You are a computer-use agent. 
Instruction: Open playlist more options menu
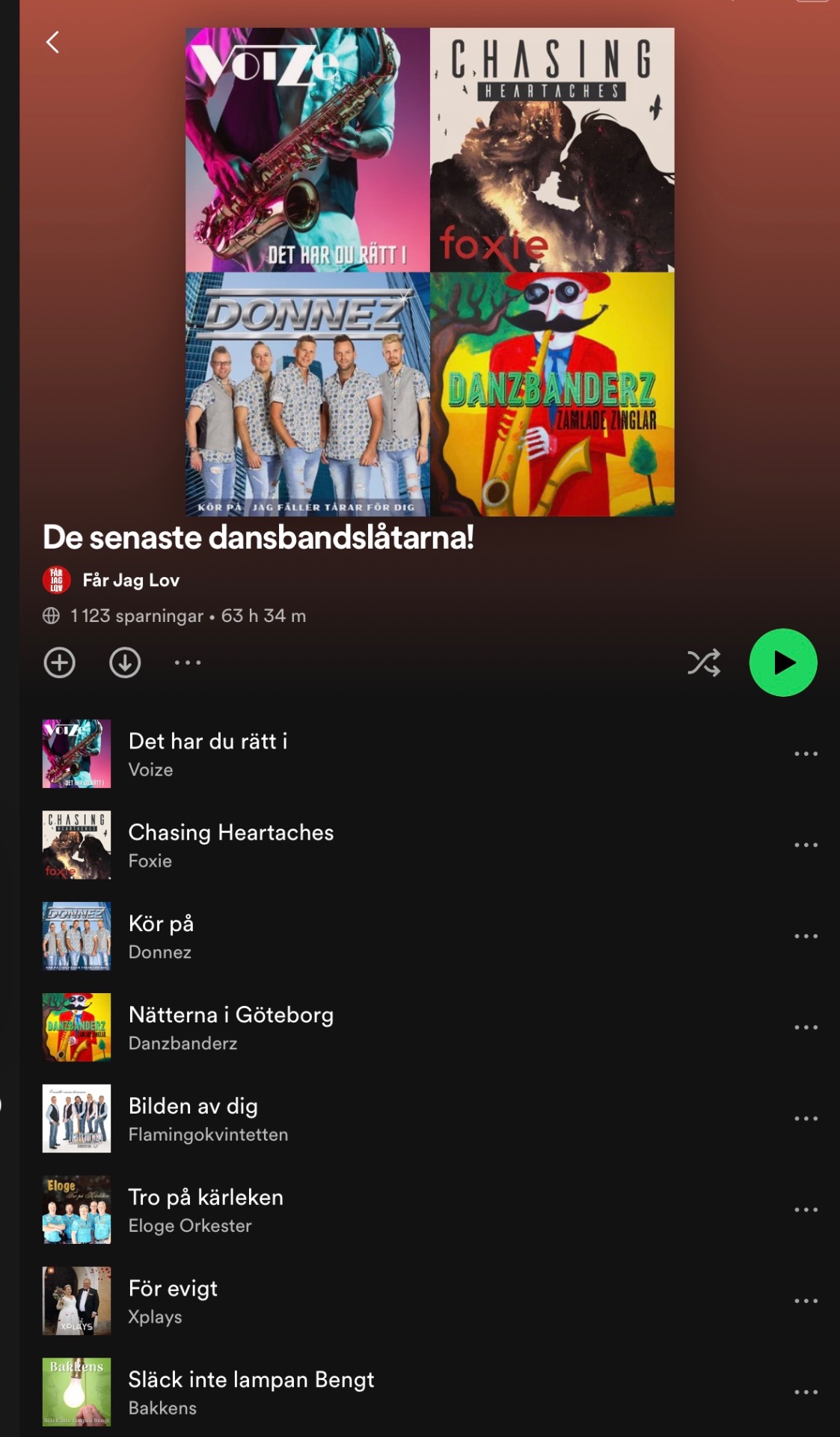click(188, 662)
